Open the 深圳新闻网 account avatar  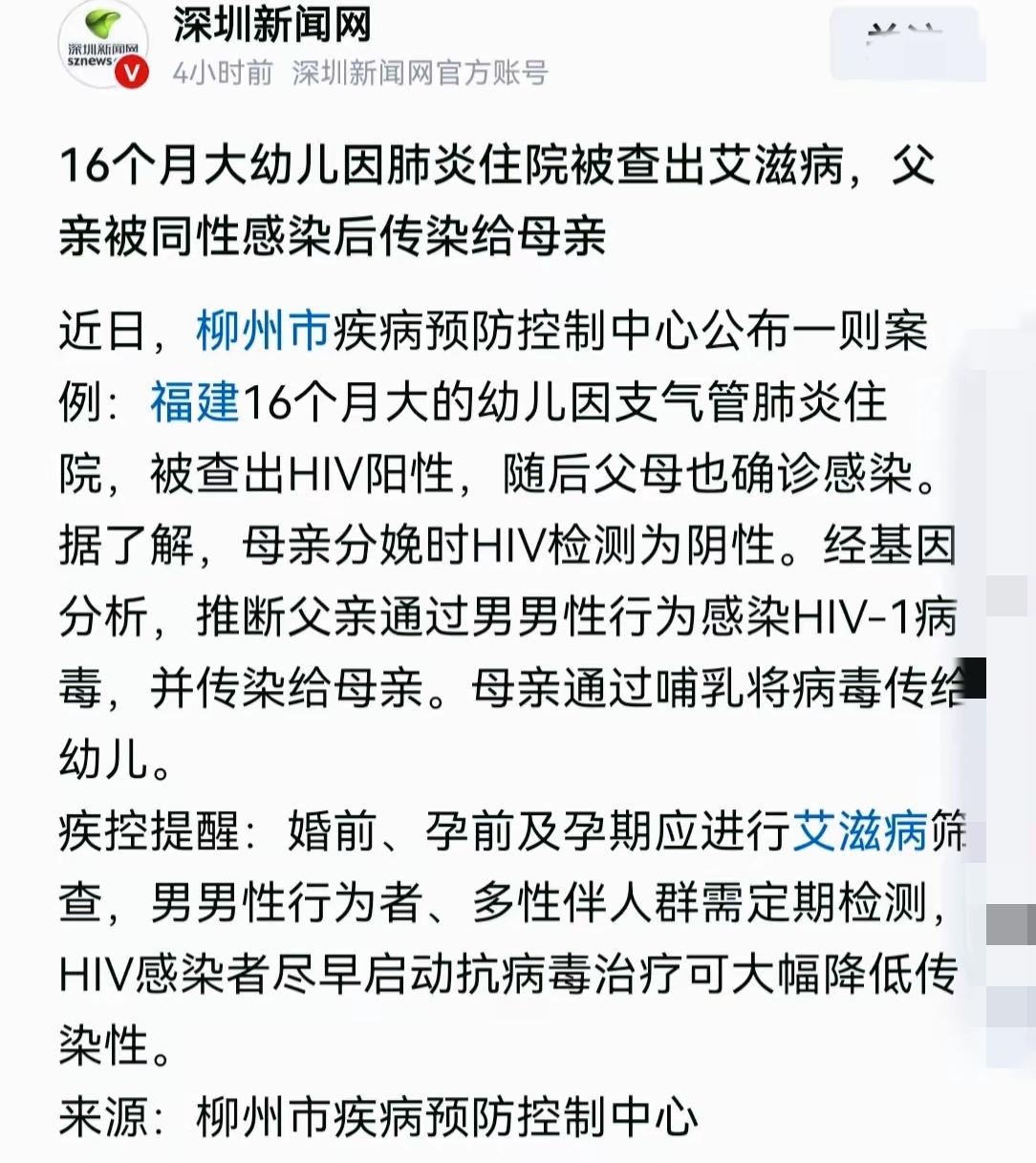pyautogui.click(x=102, y=45)
